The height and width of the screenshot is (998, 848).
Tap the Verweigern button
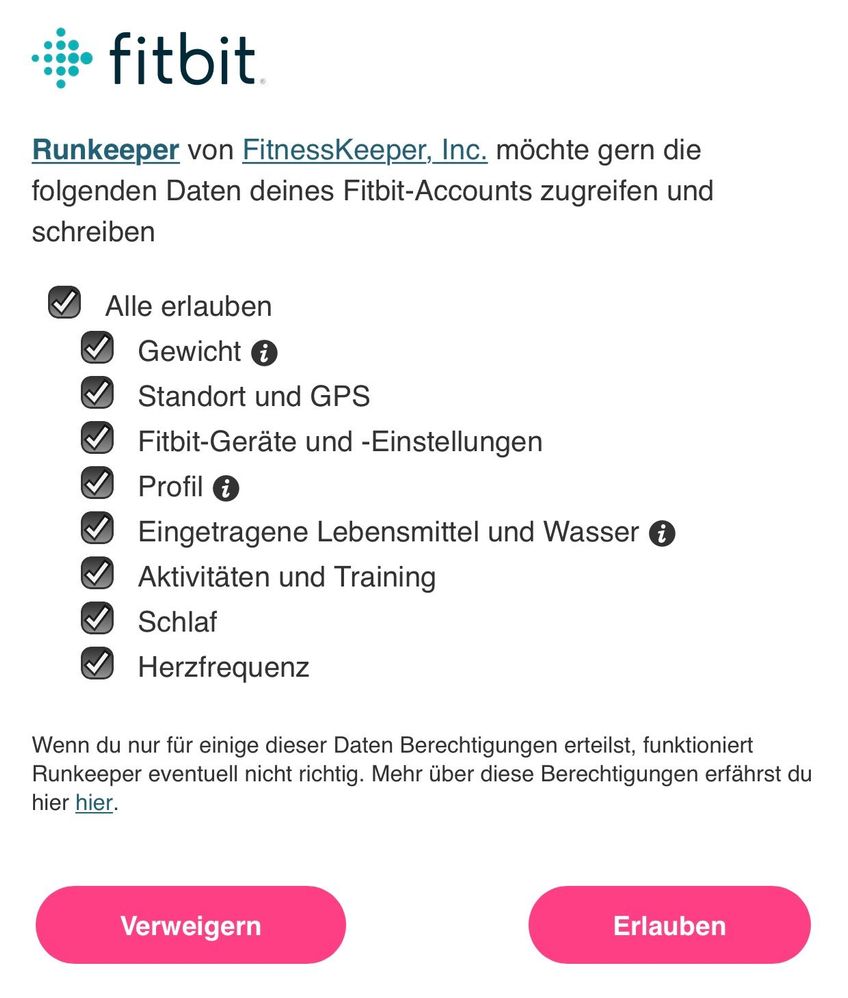(190, 925)
